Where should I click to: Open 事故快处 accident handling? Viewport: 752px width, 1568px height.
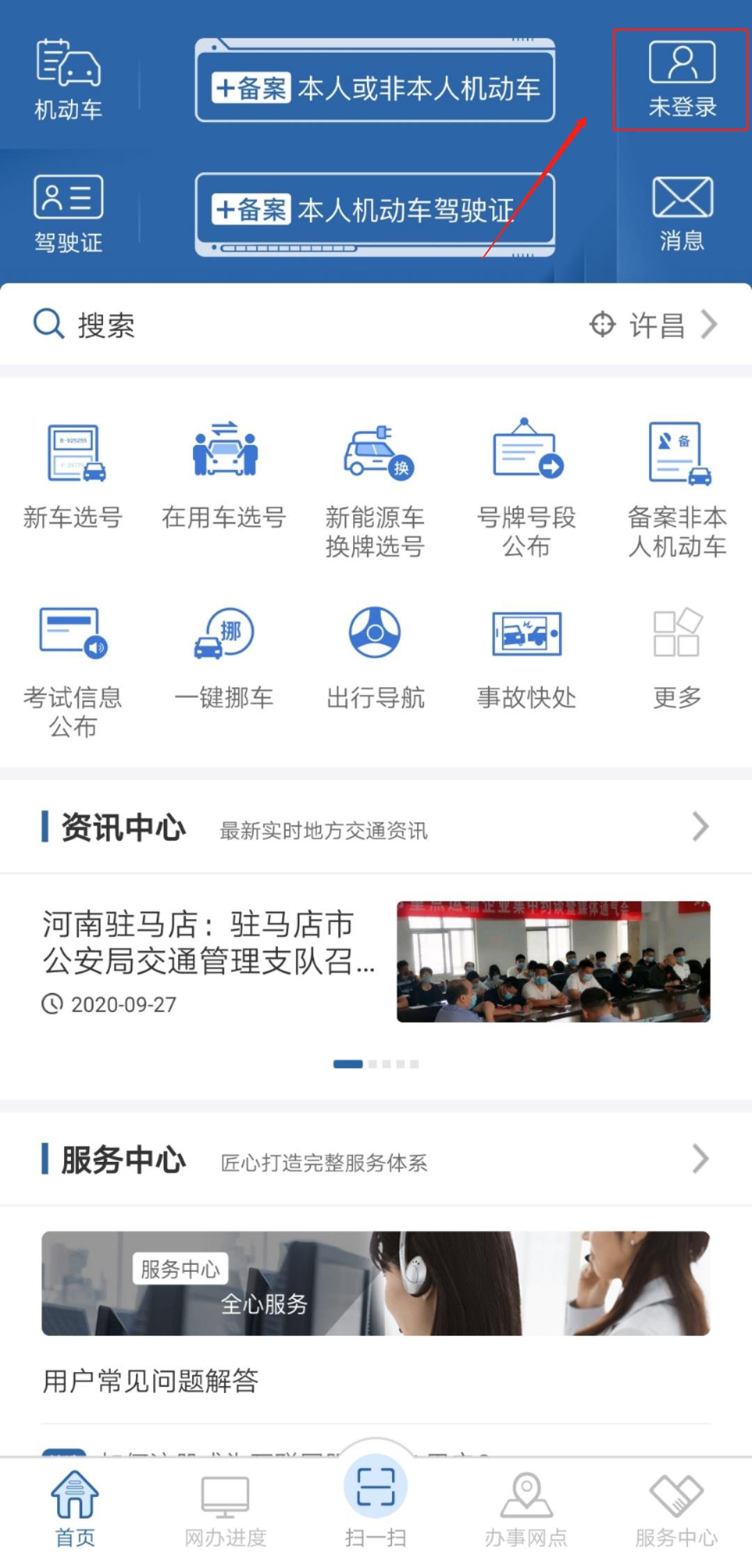tap(526, 656)
